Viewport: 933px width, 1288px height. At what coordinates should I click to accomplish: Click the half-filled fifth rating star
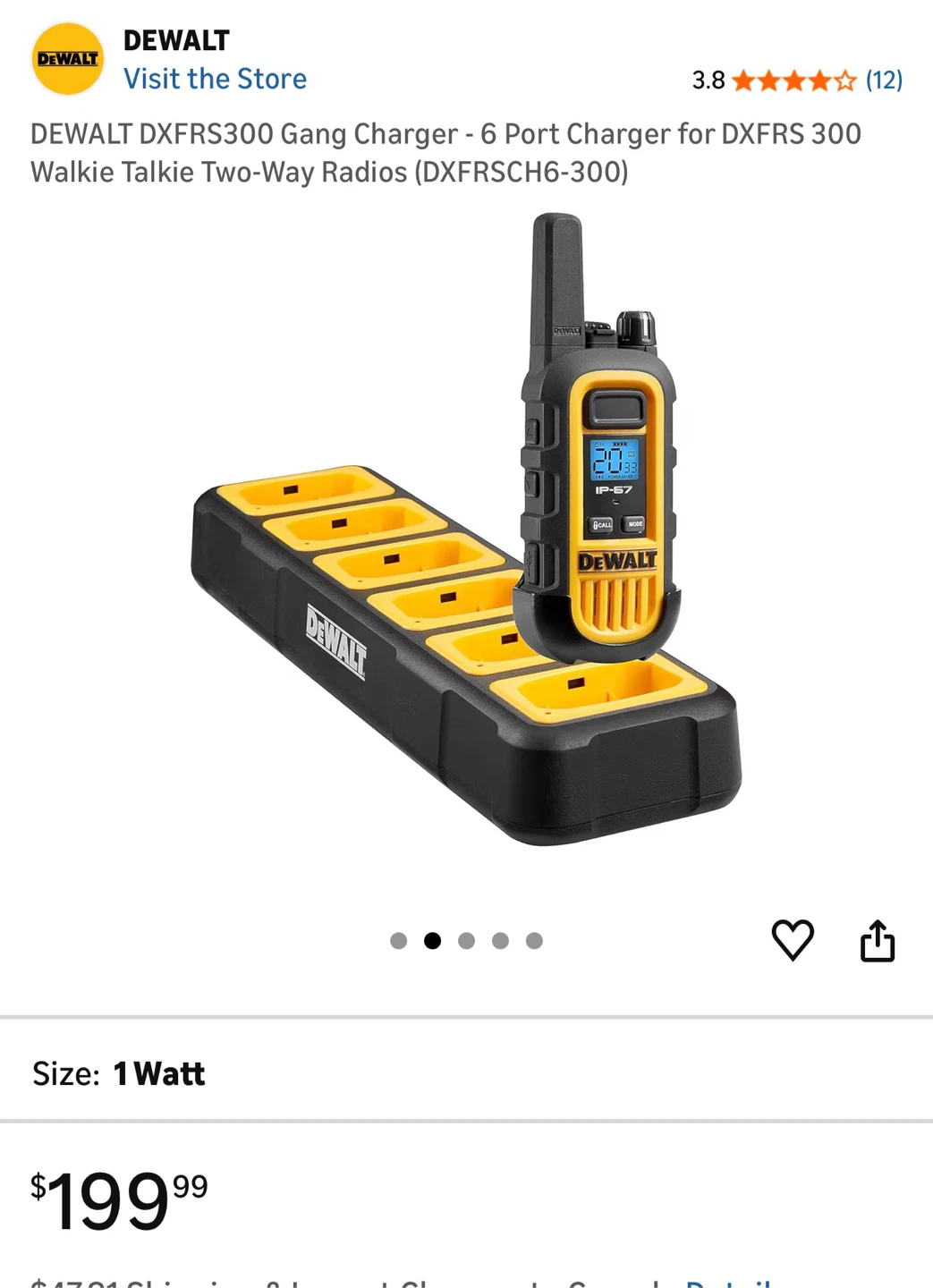[844, 80]
